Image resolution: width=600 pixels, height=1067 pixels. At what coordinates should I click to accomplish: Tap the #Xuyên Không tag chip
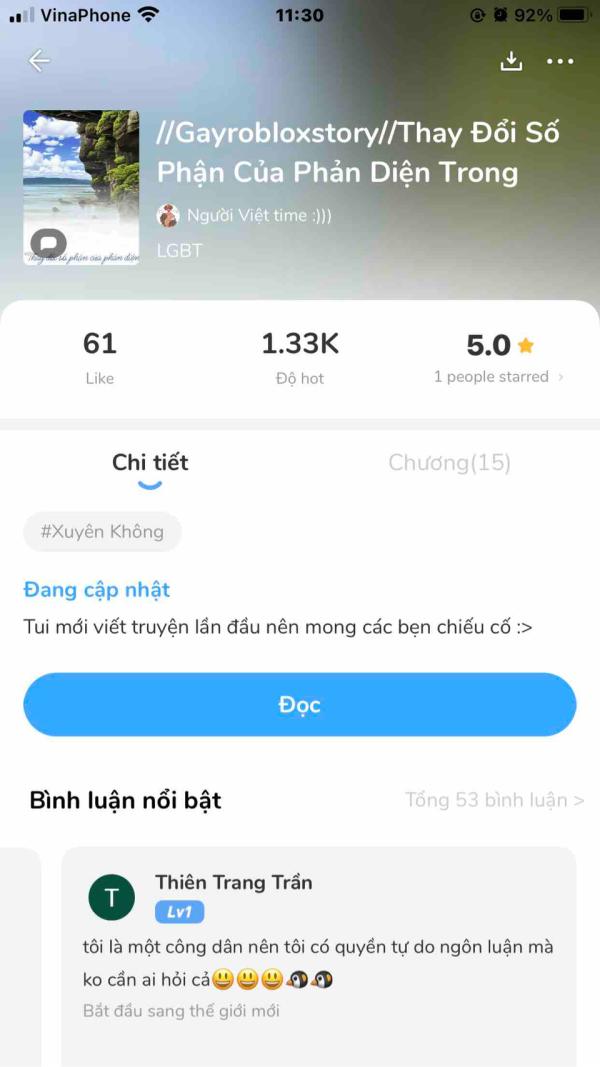click(102, 532)
